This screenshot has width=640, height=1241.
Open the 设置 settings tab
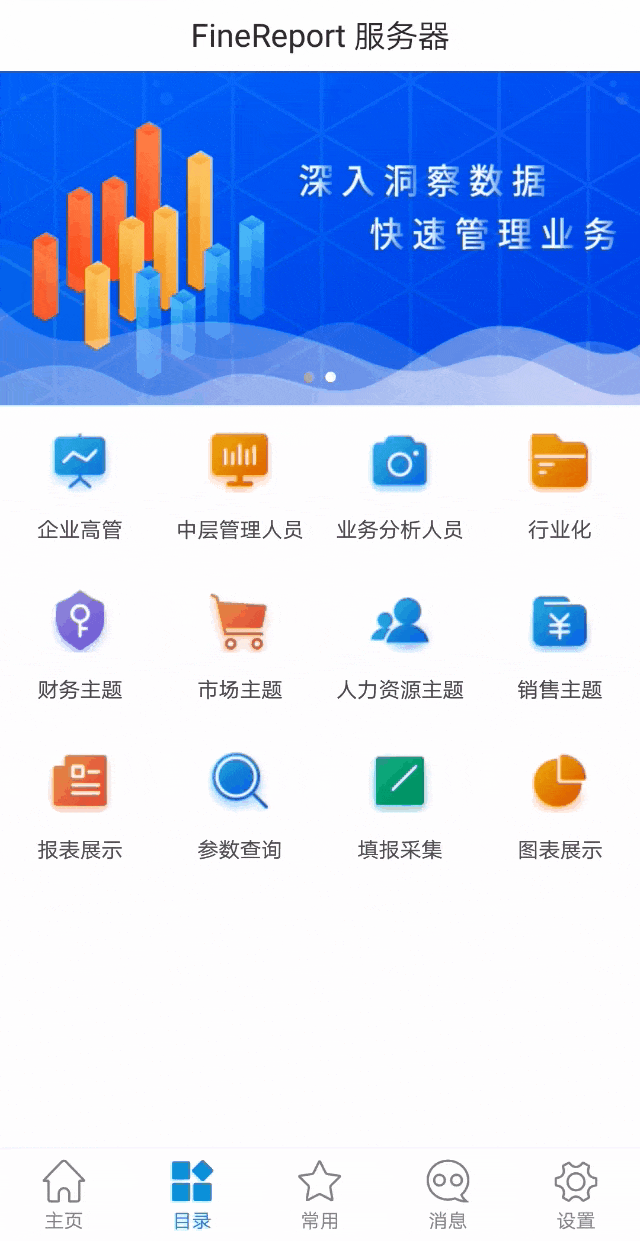pos(575,1194)
